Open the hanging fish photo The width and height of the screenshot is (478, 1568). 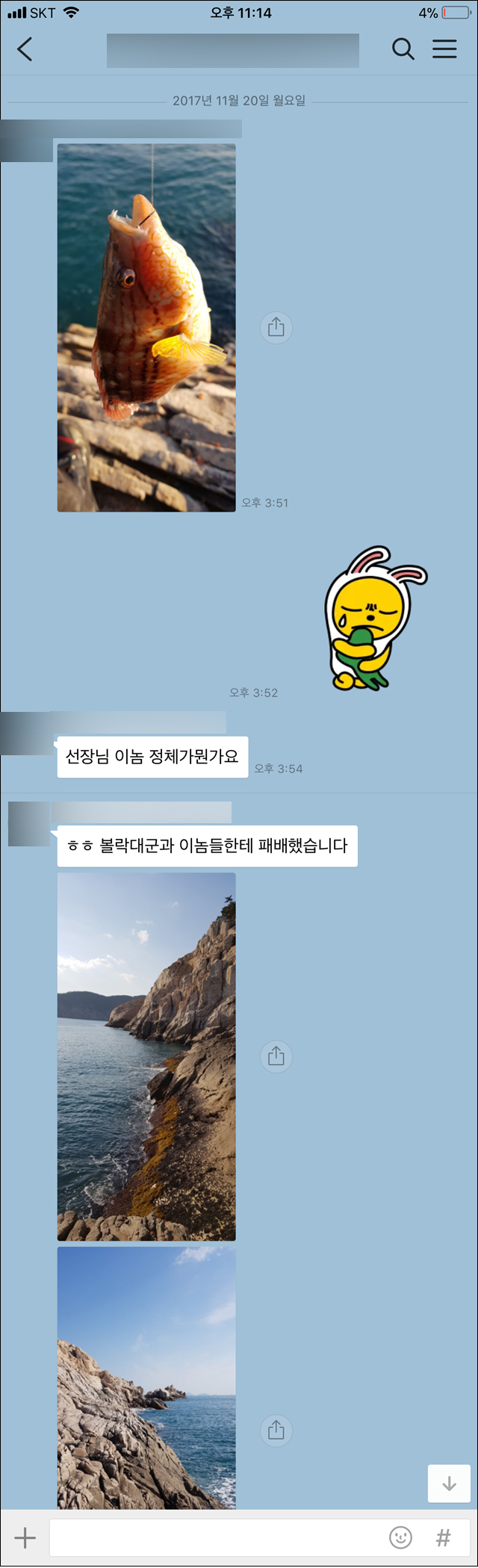[x=146, y=328]
